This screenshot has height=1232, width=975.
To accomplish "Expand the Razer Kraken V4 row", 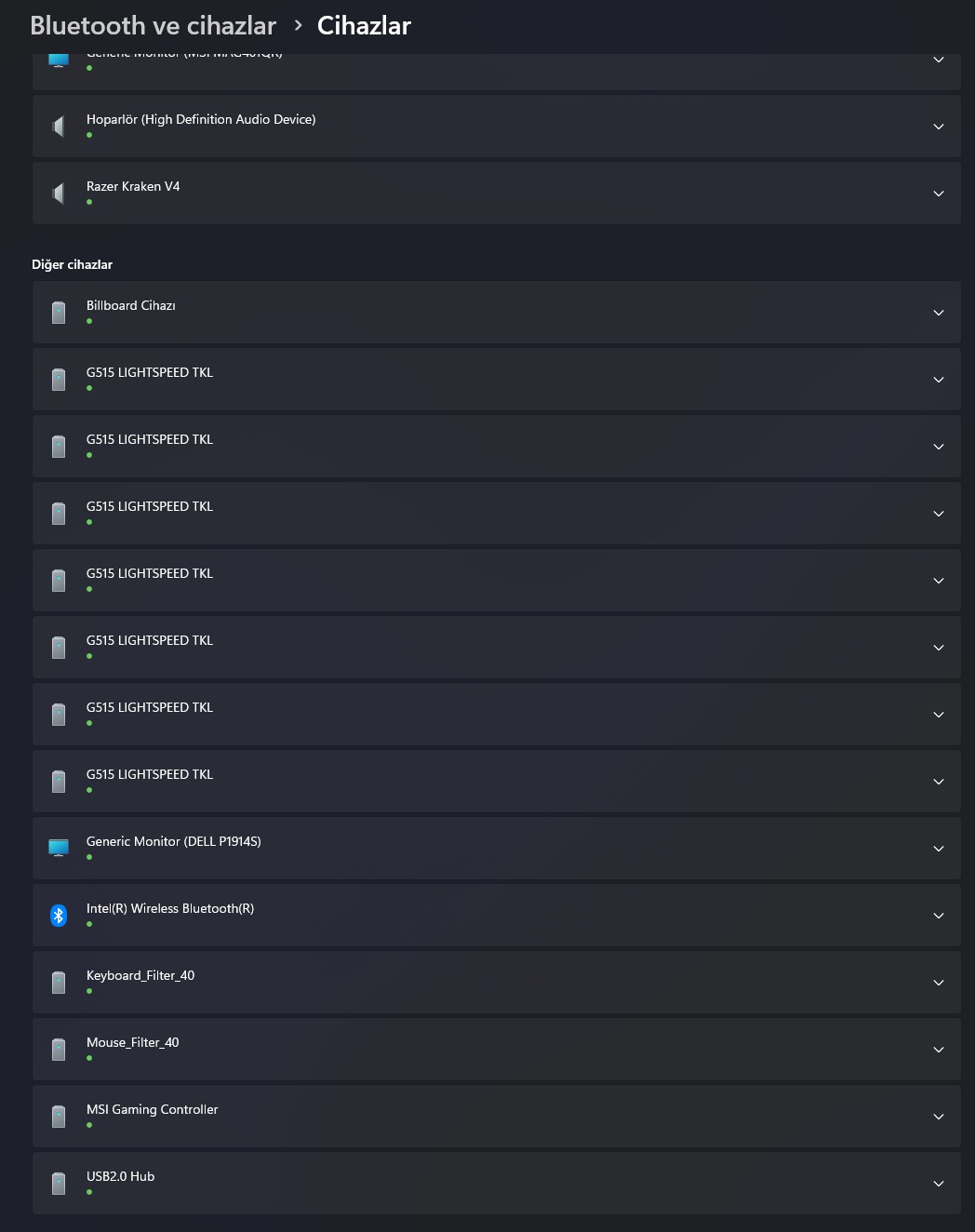I will (938, 194).
